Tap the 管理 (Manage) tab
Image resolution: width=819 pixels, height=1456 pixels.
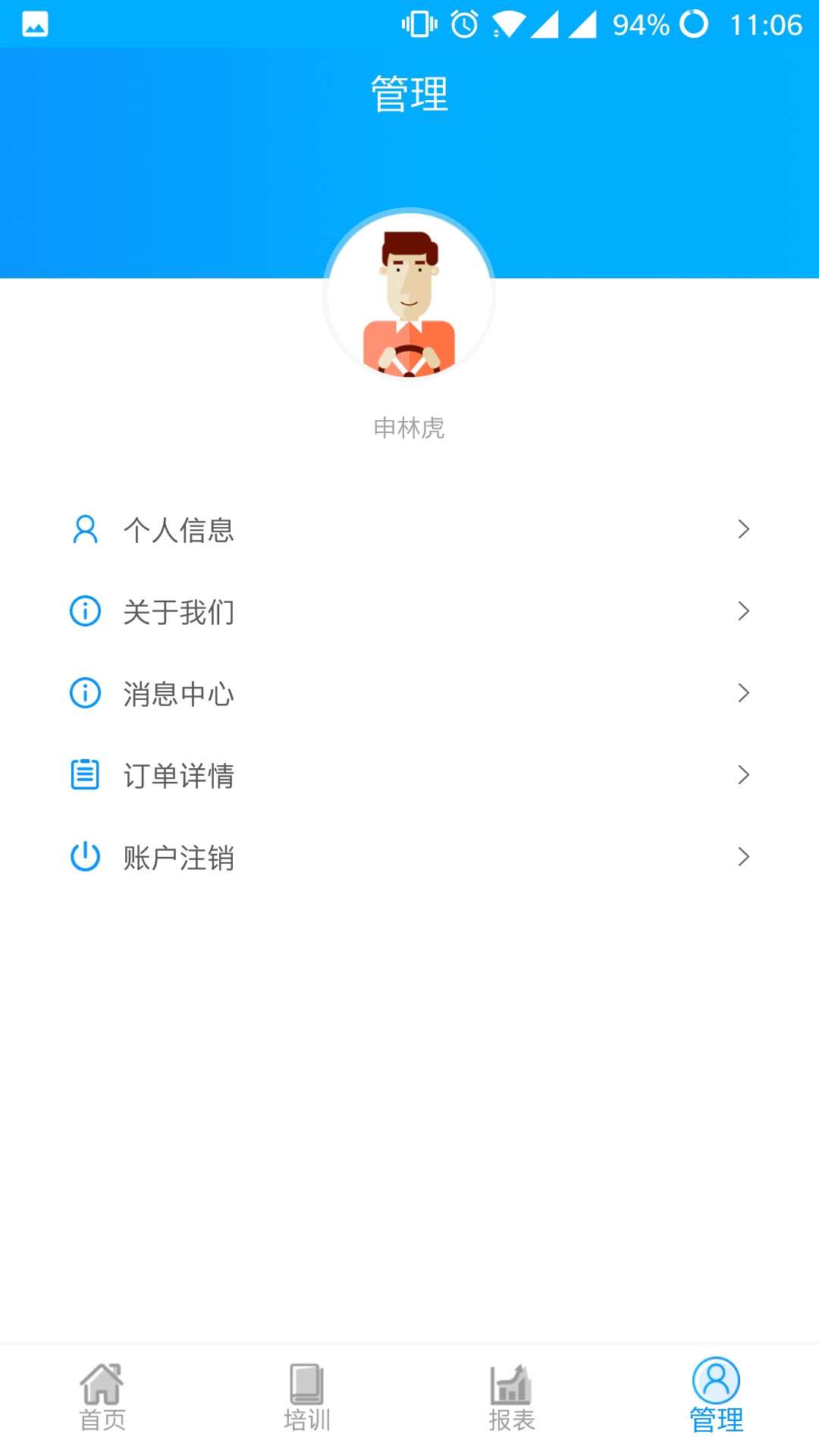[716, 1398]
